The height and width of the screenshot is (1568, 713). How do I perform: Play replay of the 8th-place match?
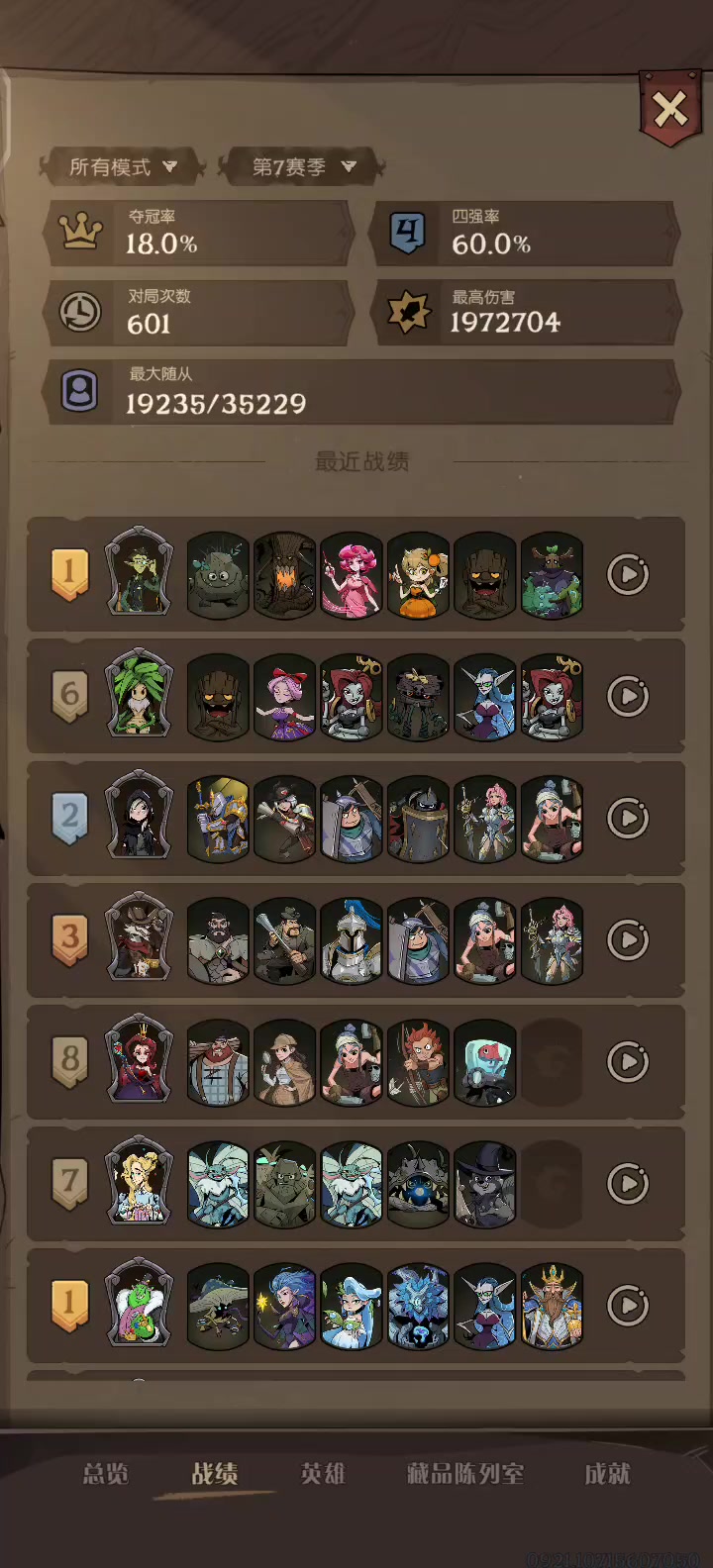coord(628,1062)
